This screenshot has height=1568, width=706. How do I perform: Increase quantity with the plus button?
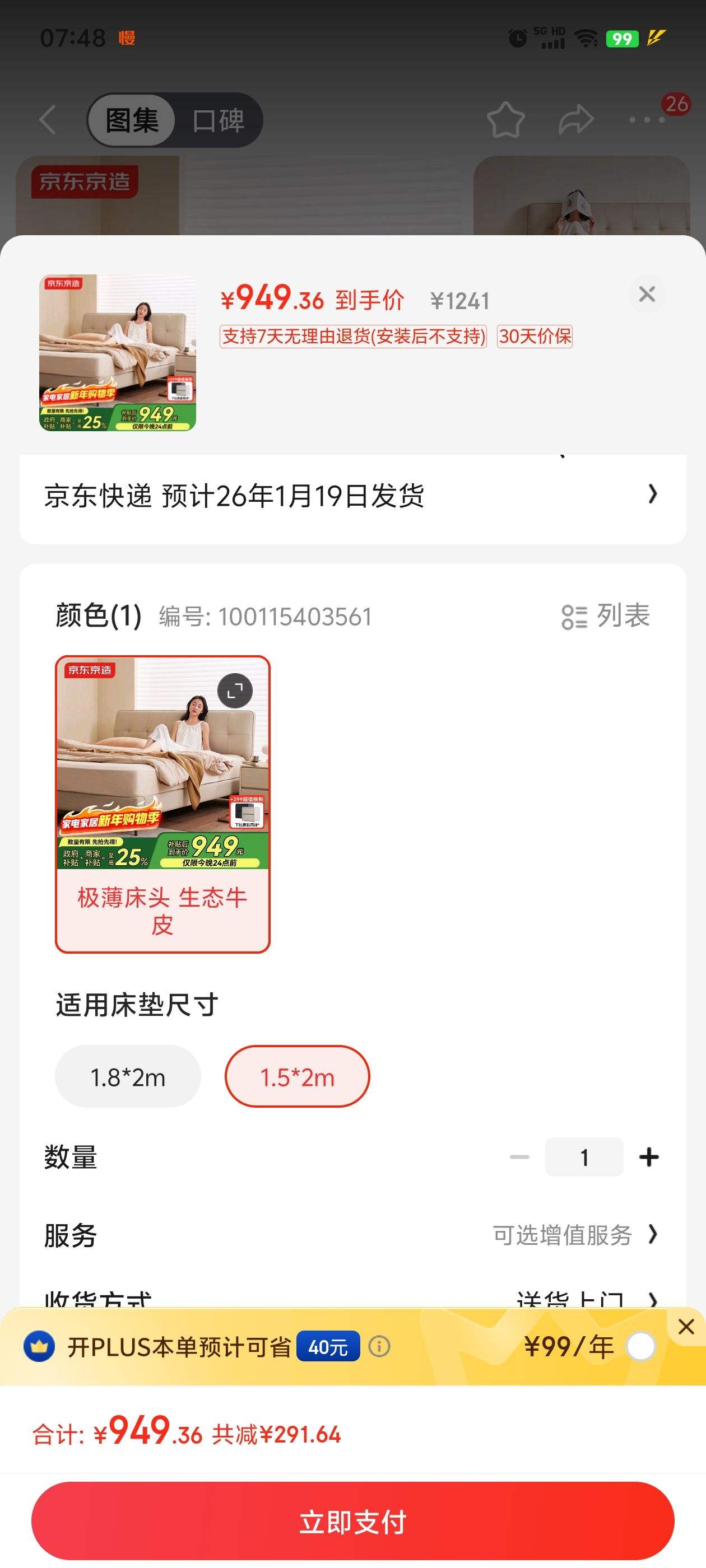pos(649,1157)
